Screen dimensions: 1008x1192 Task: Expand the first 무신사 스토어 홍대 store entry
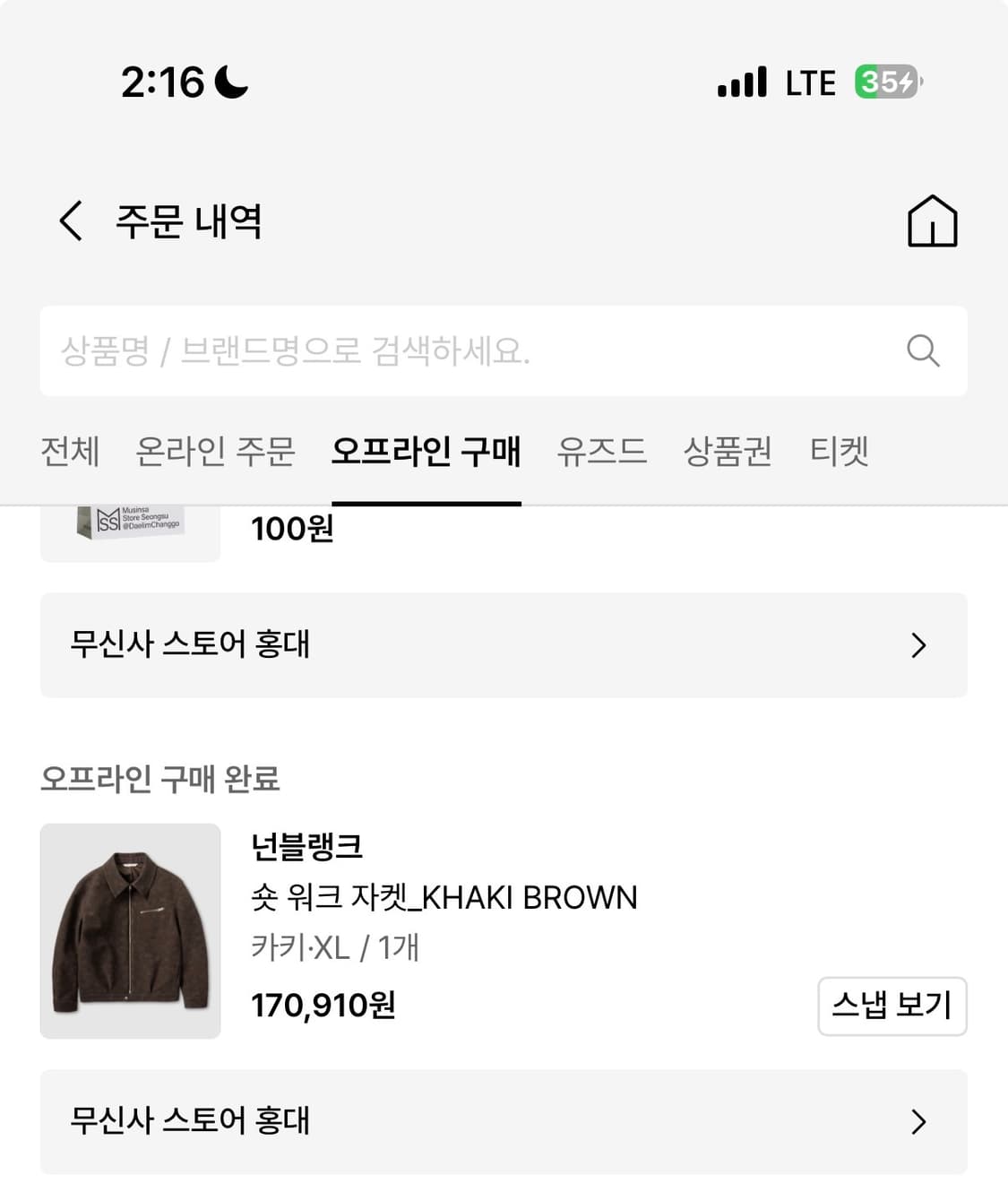(x=504, y=645)
